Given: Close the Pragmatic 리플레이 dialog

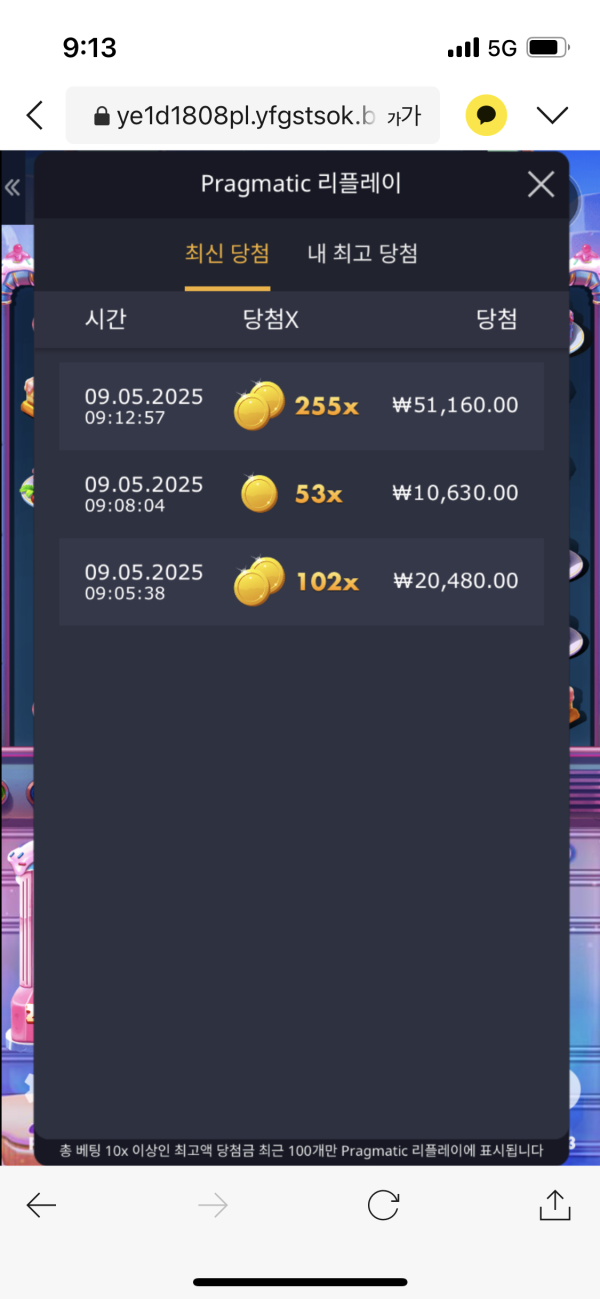Looking at the screenshot, I should point(541,184).
